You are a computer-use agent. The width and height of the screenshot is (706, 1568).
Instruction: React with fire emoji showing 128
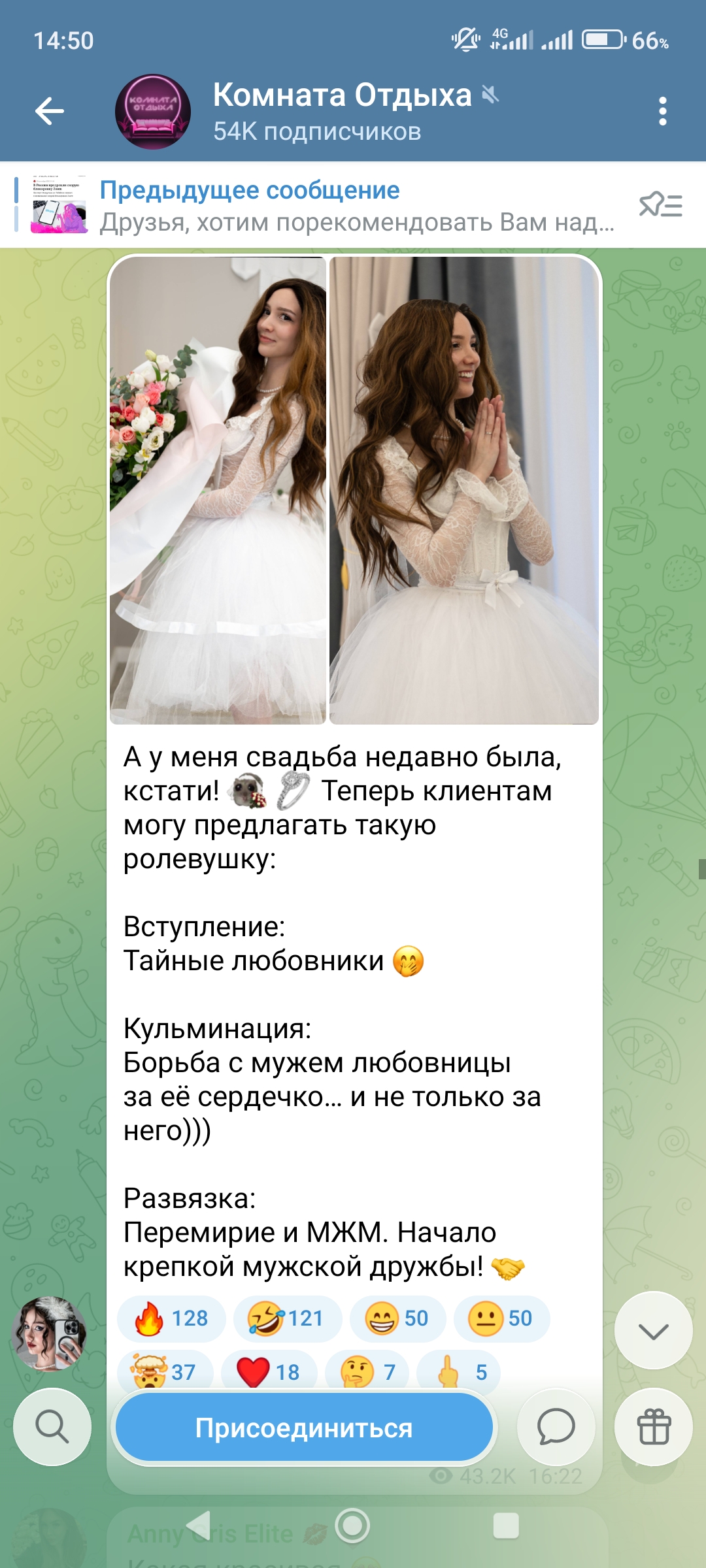(171, 1318)
